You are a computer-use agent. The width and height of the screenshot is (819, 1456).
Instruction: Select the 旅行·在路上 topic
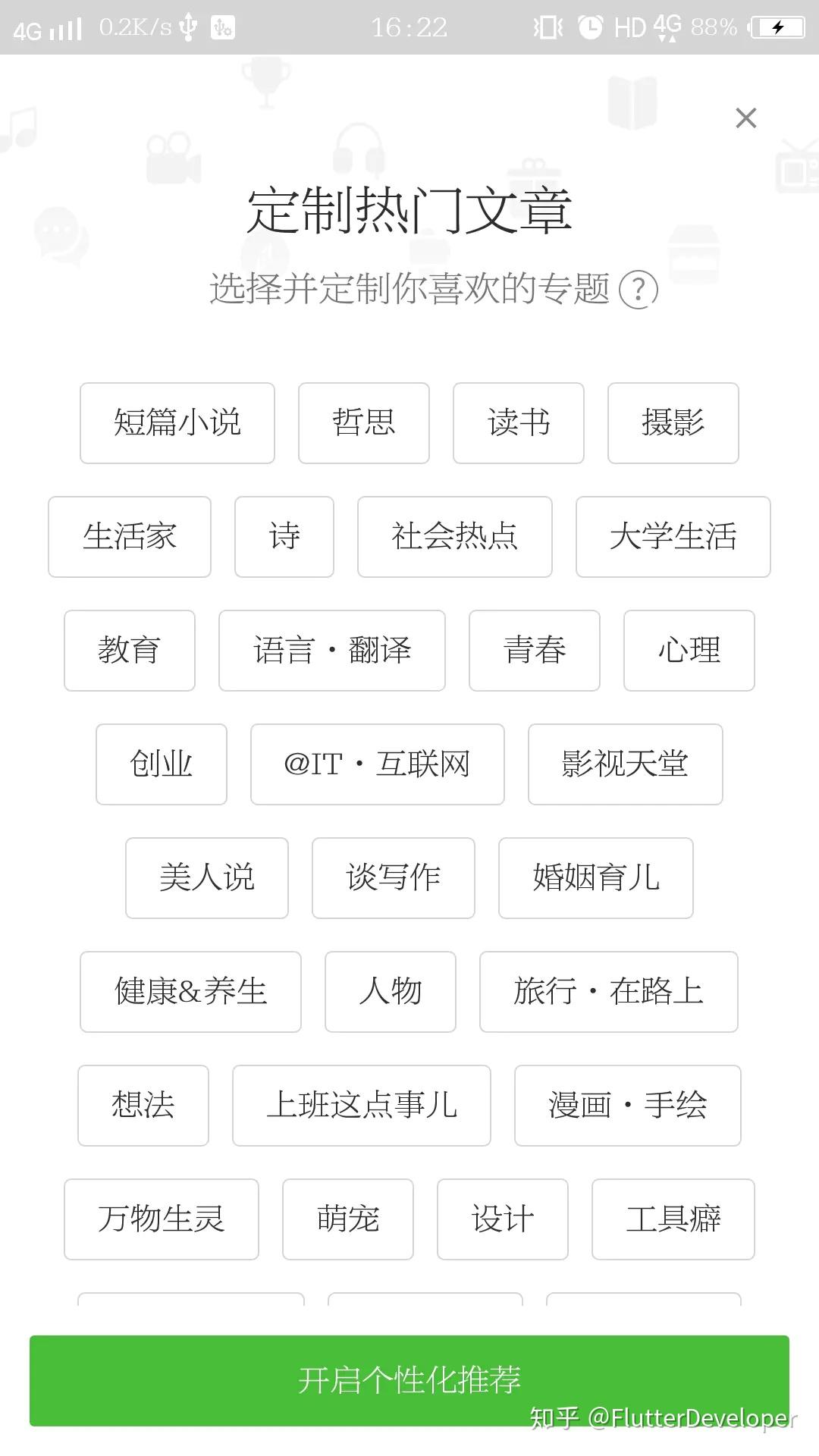[x=609, y=992]
